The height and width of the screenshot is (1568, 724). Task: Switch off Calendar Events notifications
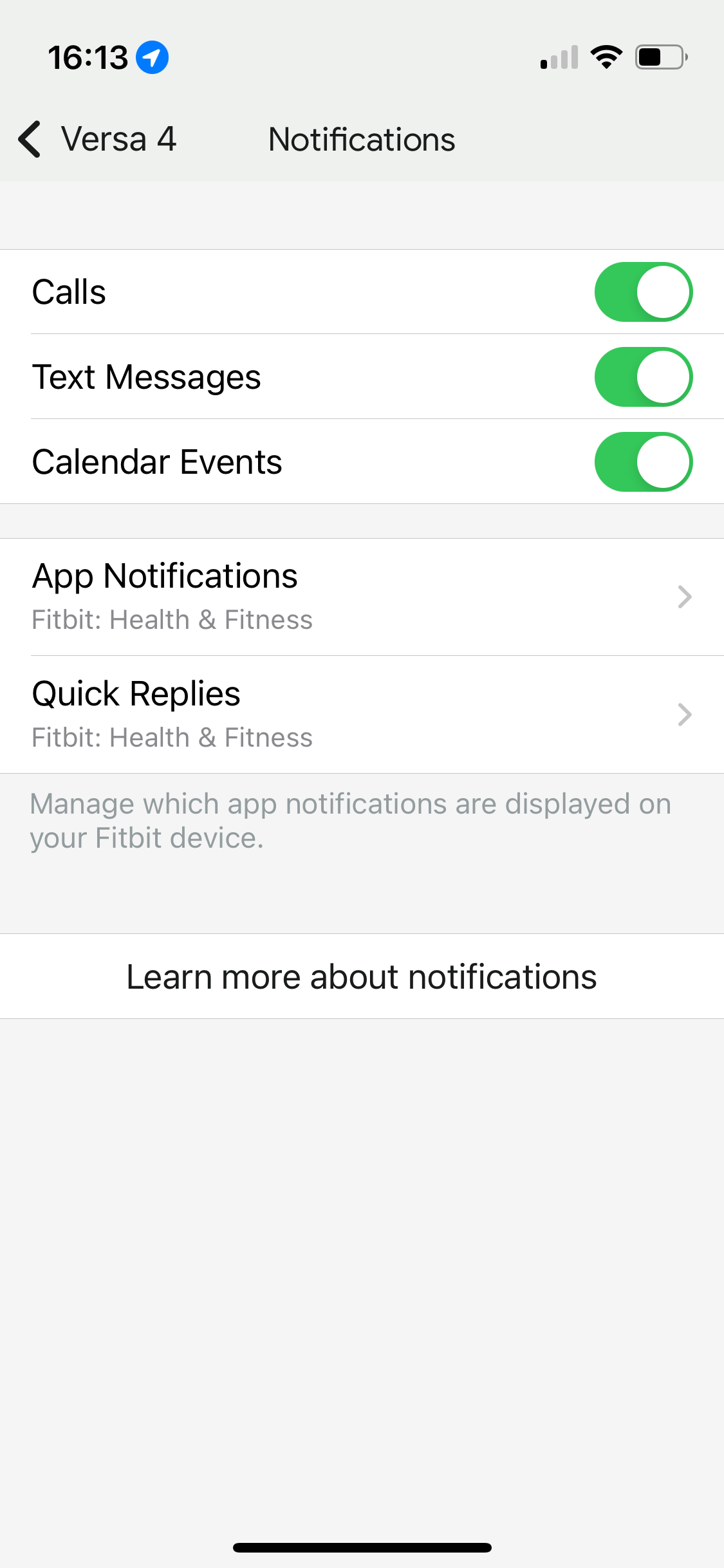tap(643, 462)
